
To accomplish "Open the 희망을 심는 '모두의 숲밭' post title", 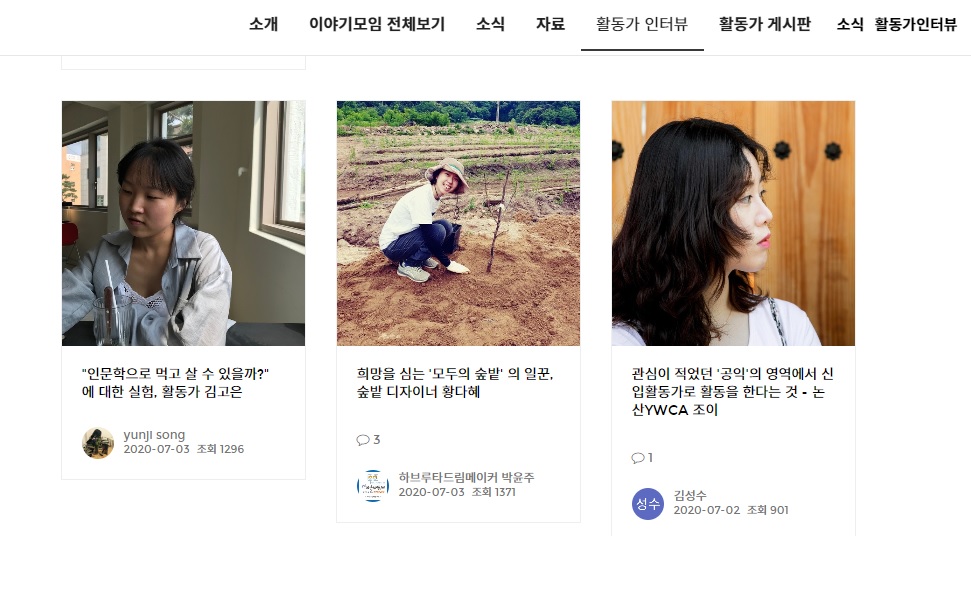I will (454, 382).
